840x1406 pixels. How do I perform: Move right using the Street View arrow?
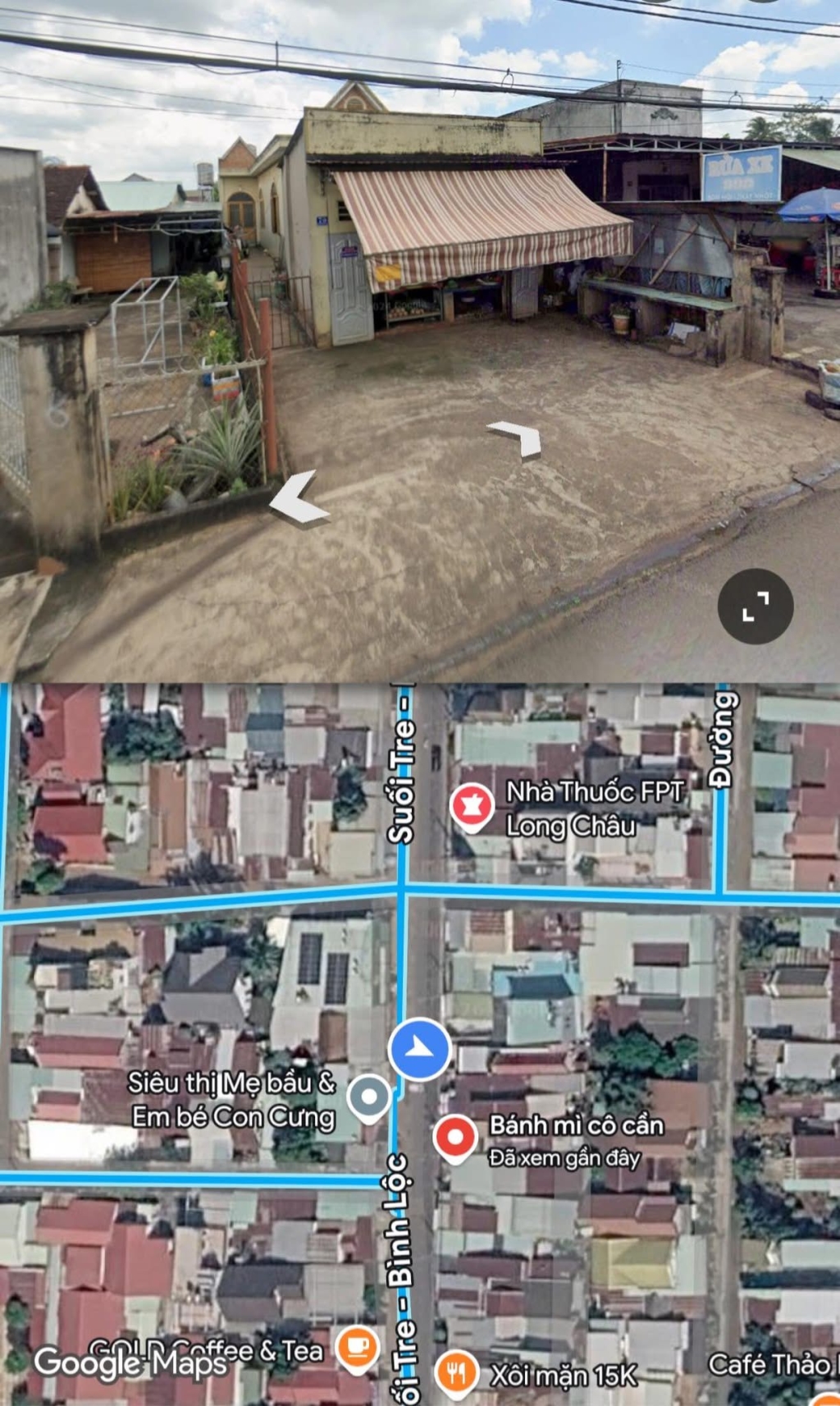(x=515, y=438)
